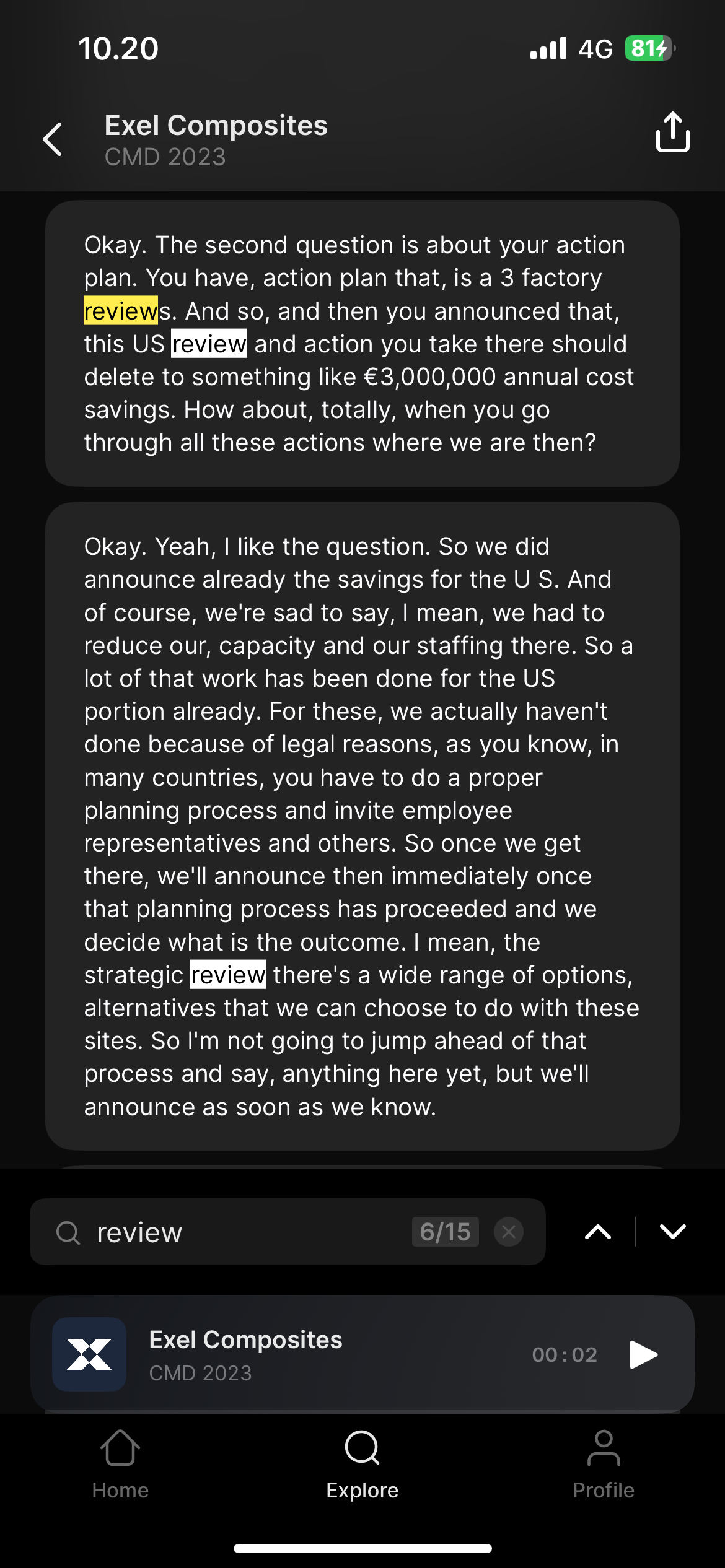This screenshot has width=725, height=1568.
Task: Jump to the next search match
Action: coord(673,1232)
